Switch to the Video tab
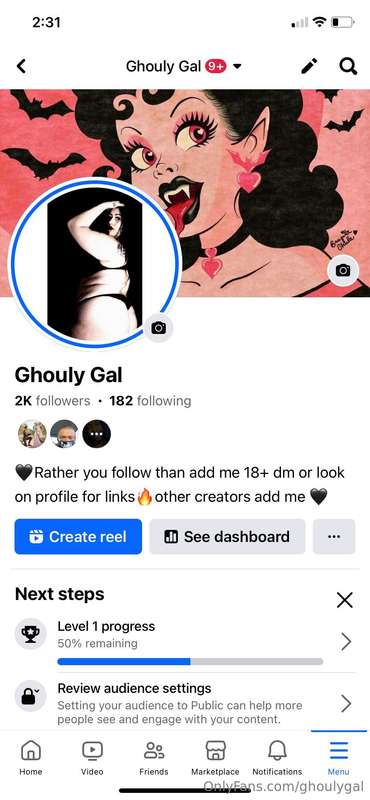The height and width of the screenshot is (800, 370). coord(92,757)
